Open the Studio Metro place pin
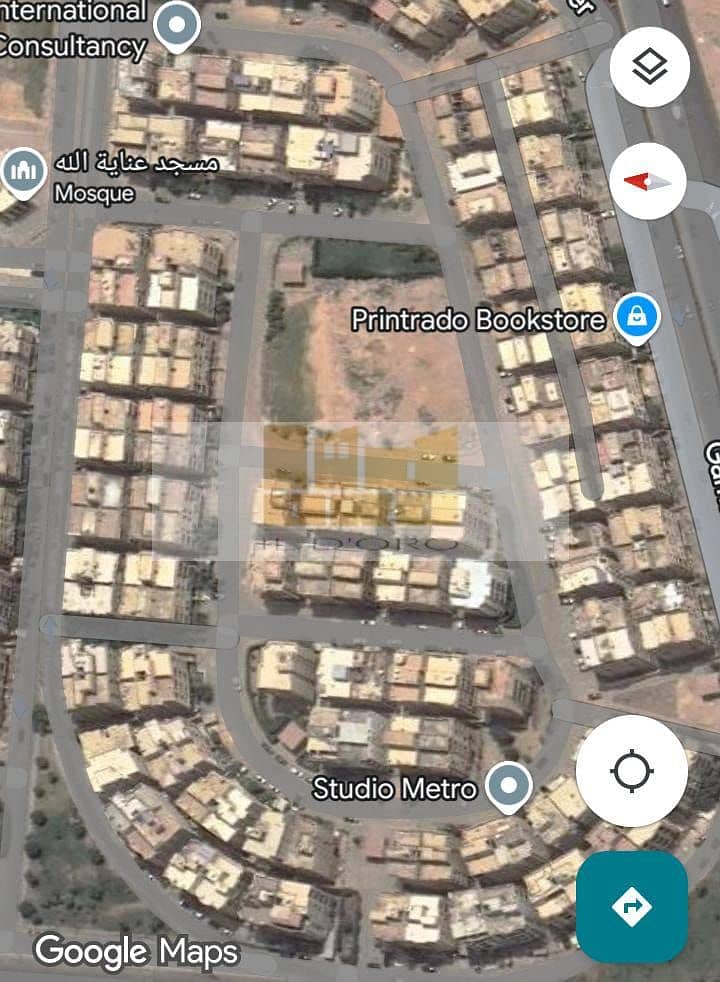 tap(509, 786)
